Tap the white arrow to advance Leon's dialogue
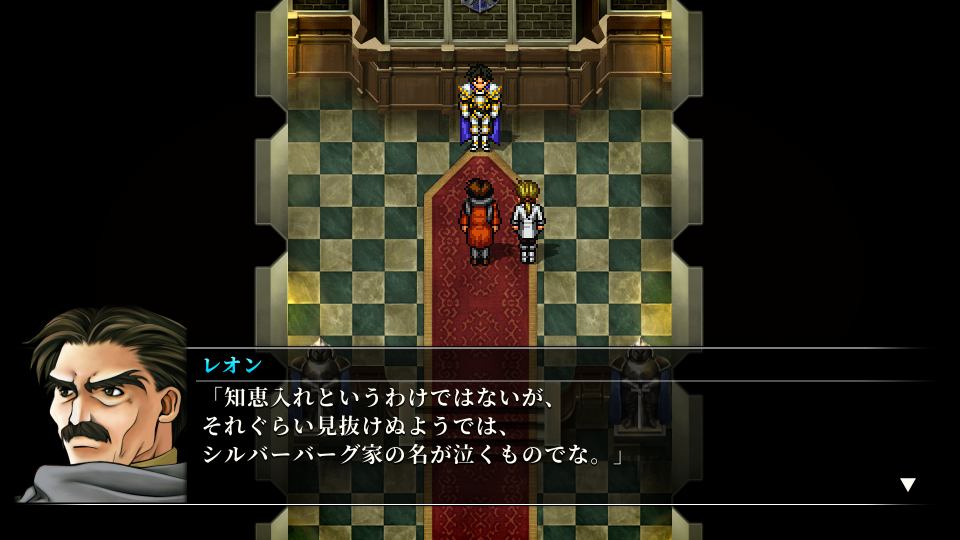The width and height of the screenshot is (960, 540). click(x=907, y=485)
